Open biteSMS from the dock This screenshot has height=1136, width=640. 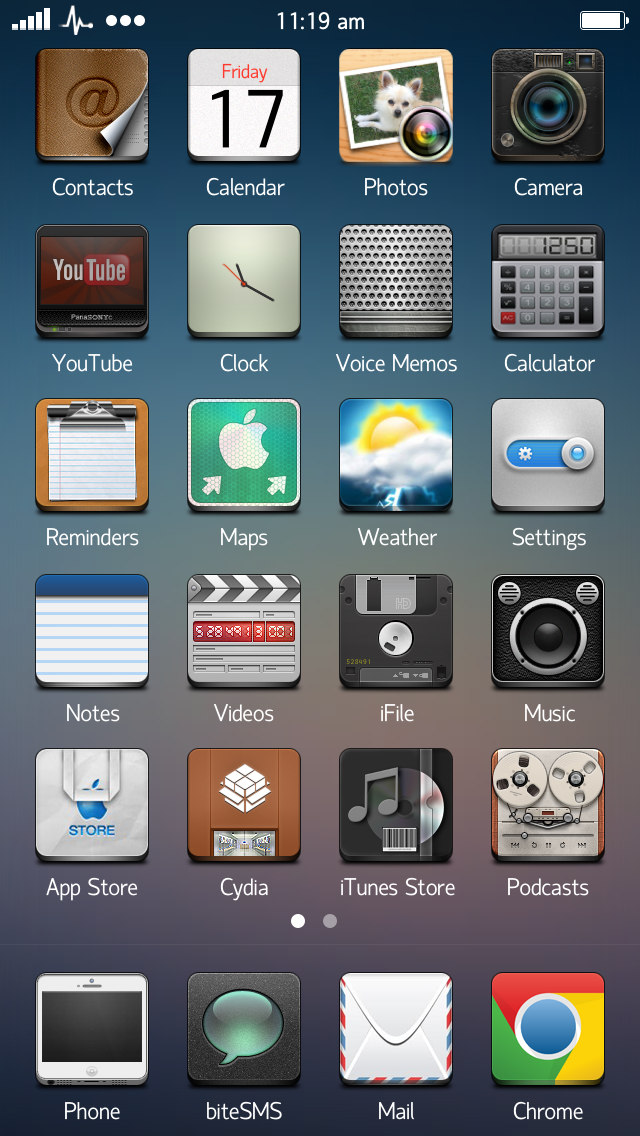pyautogui.click(x=244, y=1029)
